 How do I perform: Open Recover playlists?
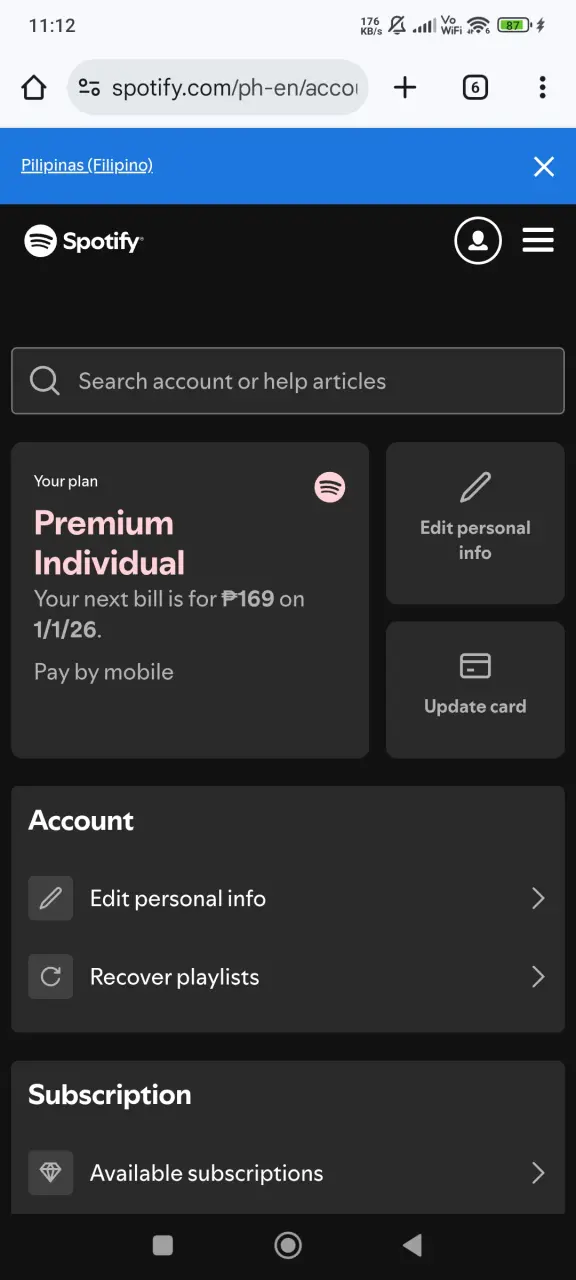point(288,977)
